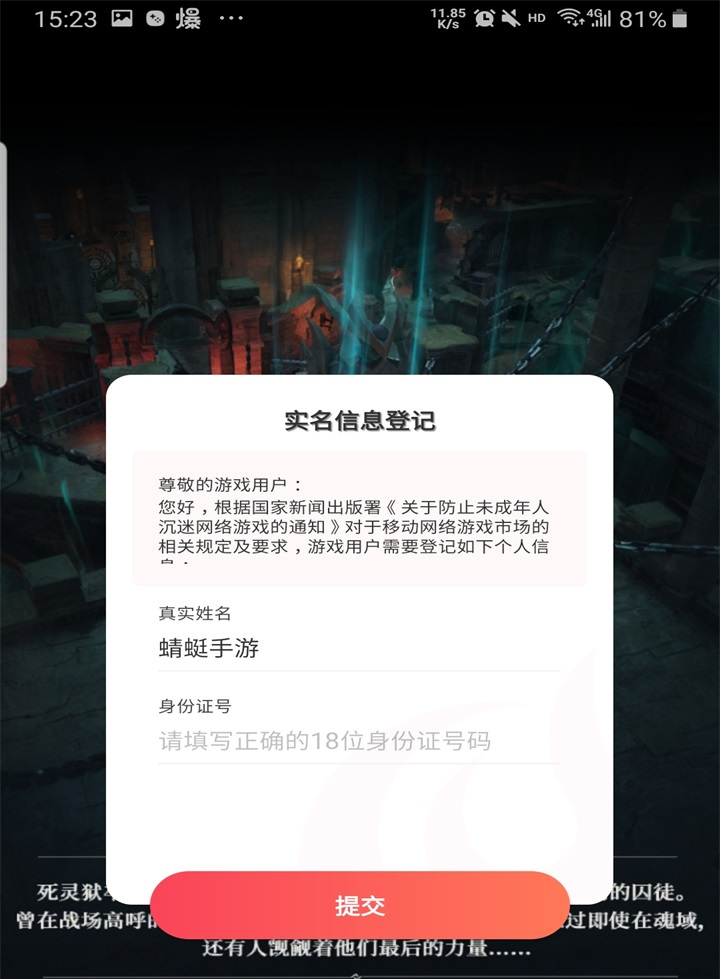Submit the form with 提交 button
This screenshot has width=727, height=979.
point(359,906)
